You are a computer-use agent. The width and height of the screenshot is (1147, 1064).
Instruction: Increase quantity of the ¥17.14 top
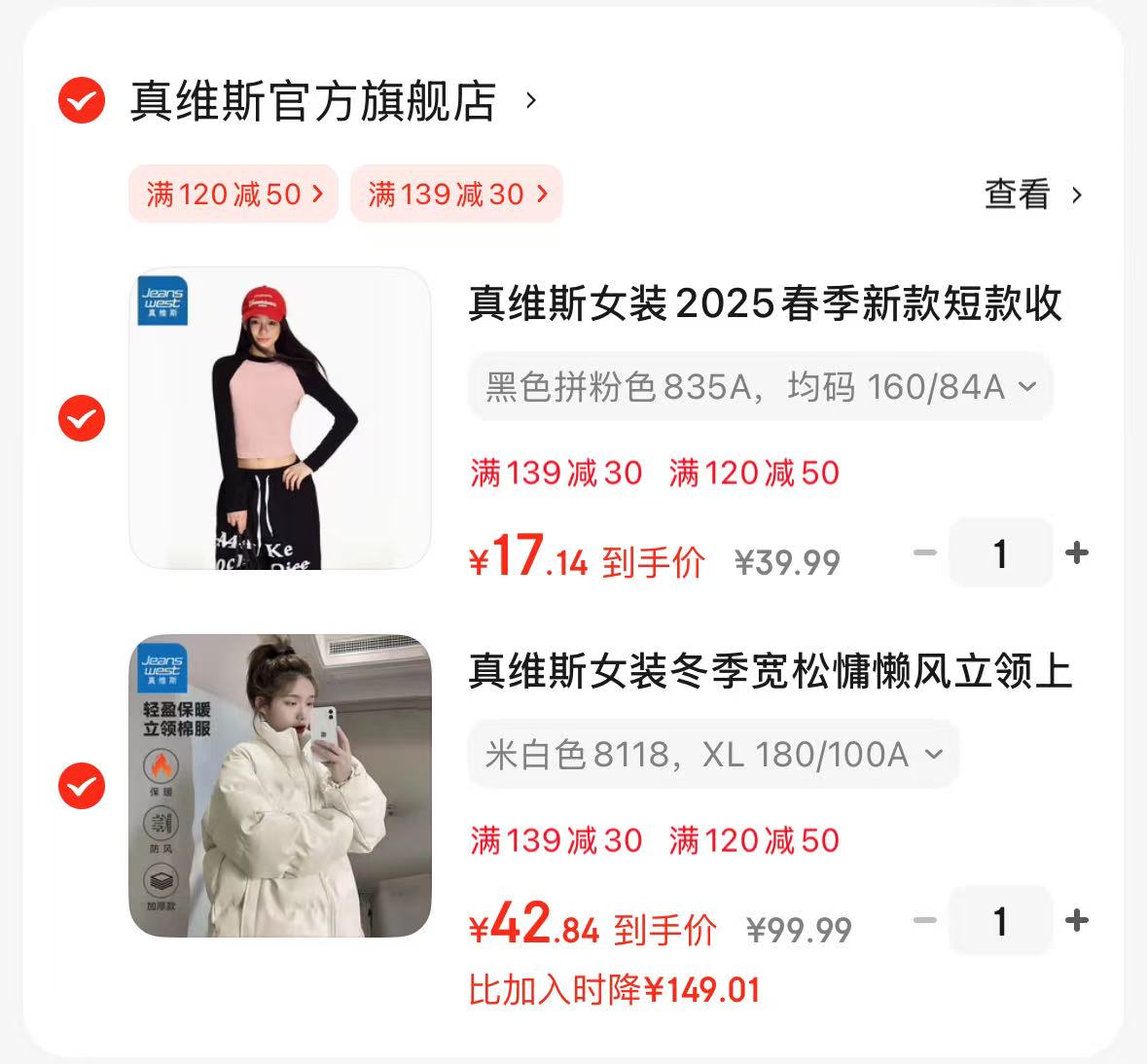(x=1077, y=553)
